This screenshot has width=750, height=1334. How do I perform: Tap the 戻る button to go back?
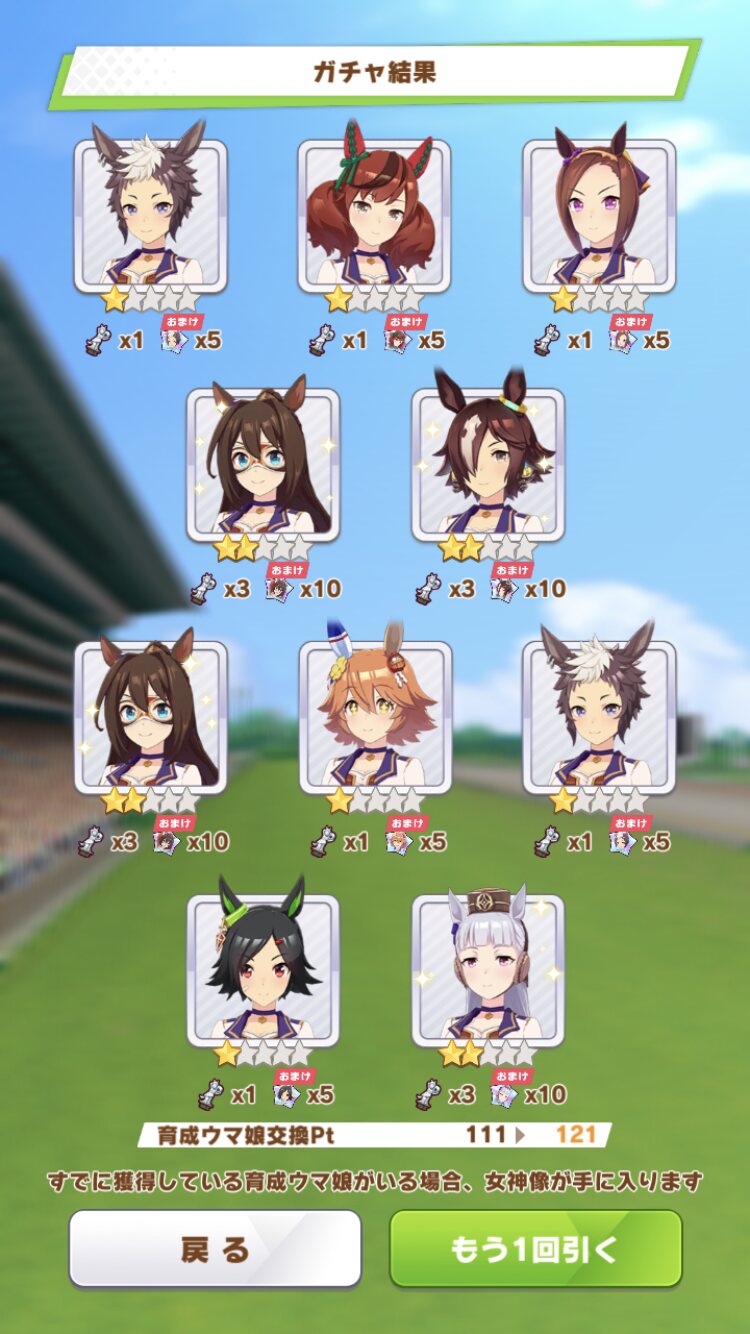pos(215,1248)
